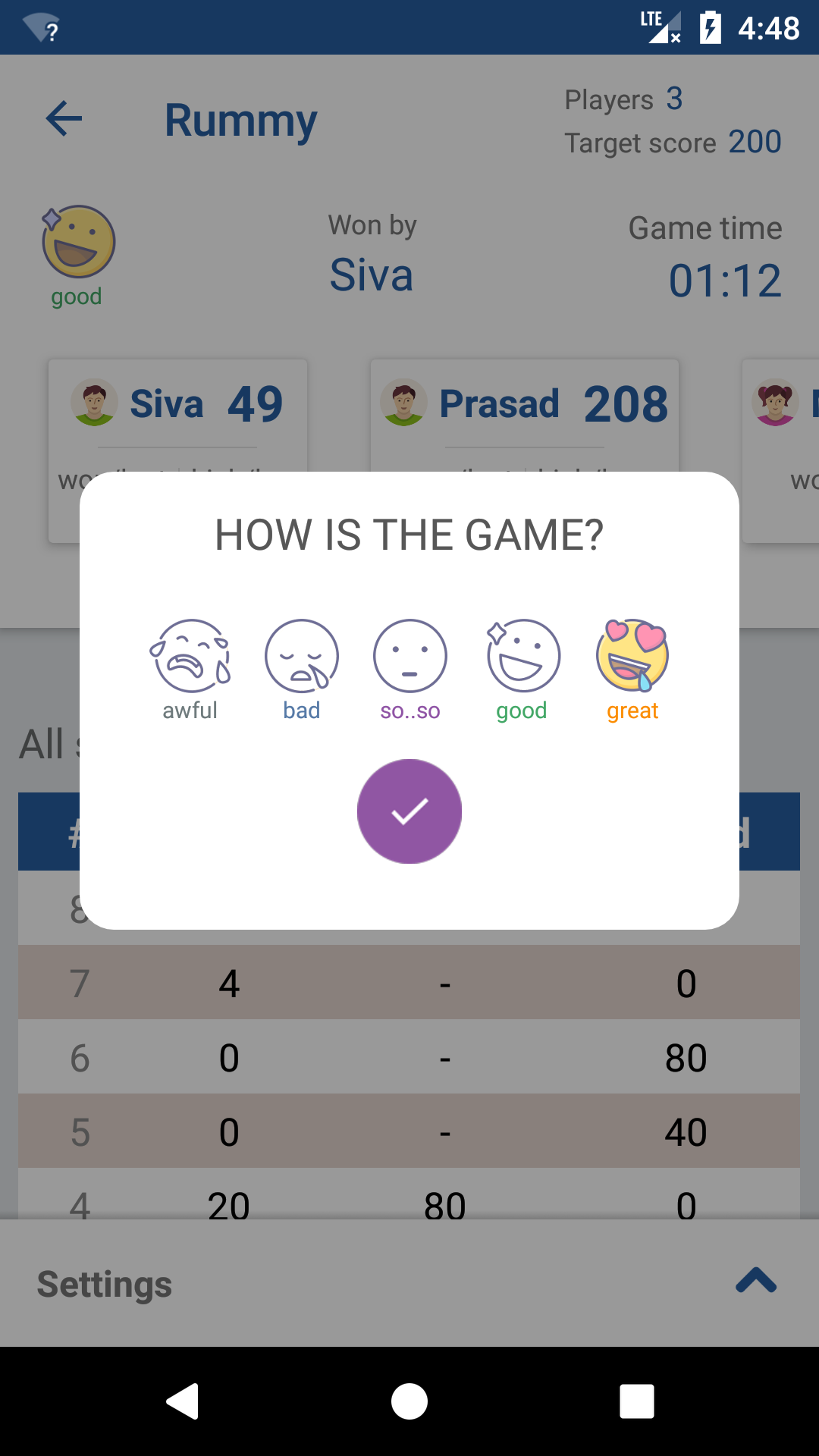The height and width of the screenshot is (1456, 819).
Task: Rate the game as awful
Action: [190, 656]
